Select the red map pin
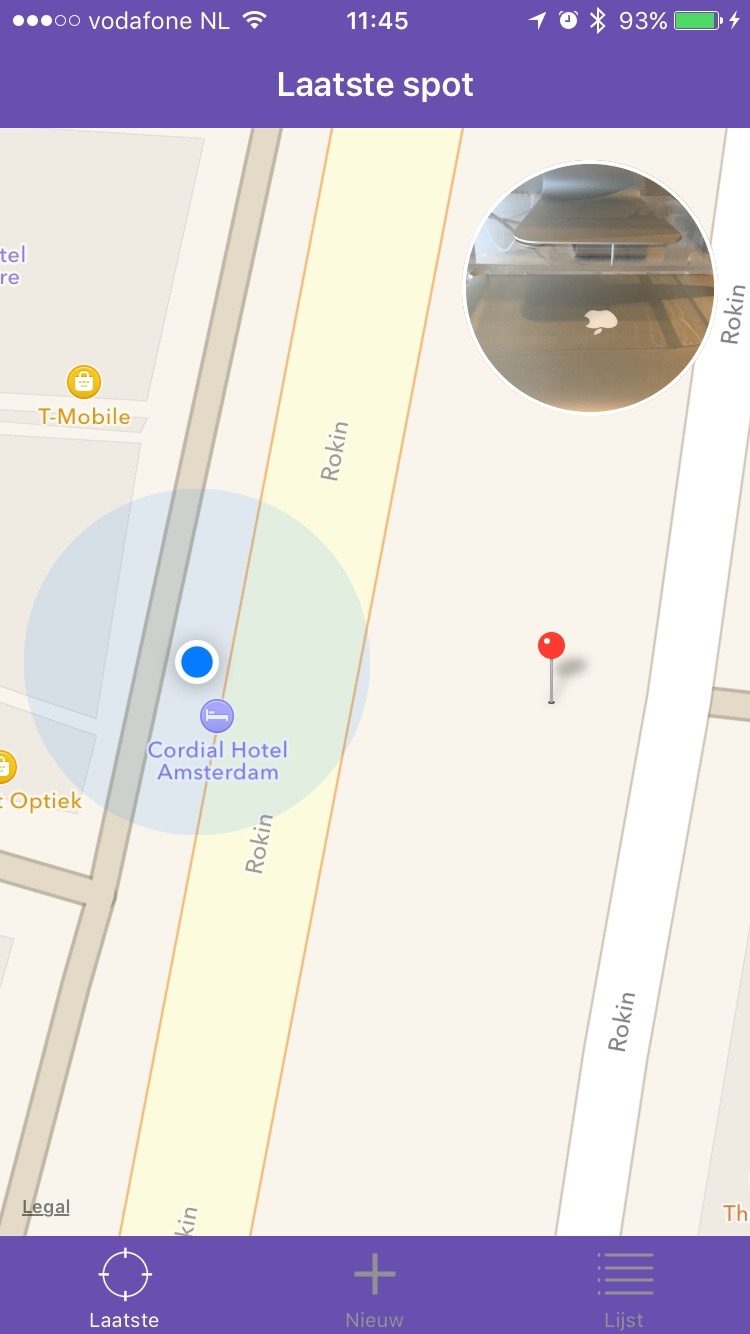750x1334 pixels. [551, 667]
